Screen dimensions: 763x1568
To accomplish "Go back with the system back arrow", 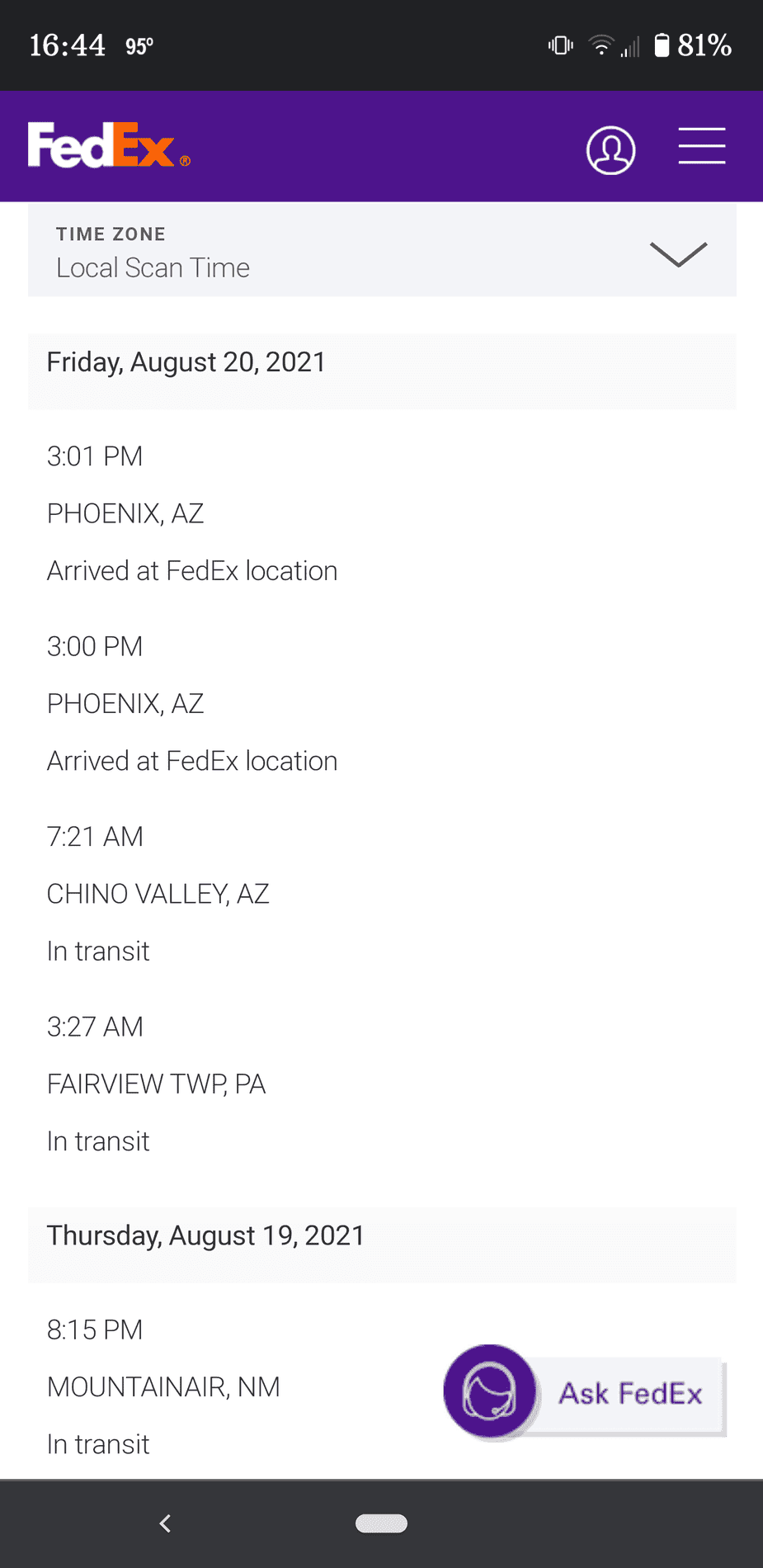I will coord(165,1523).
